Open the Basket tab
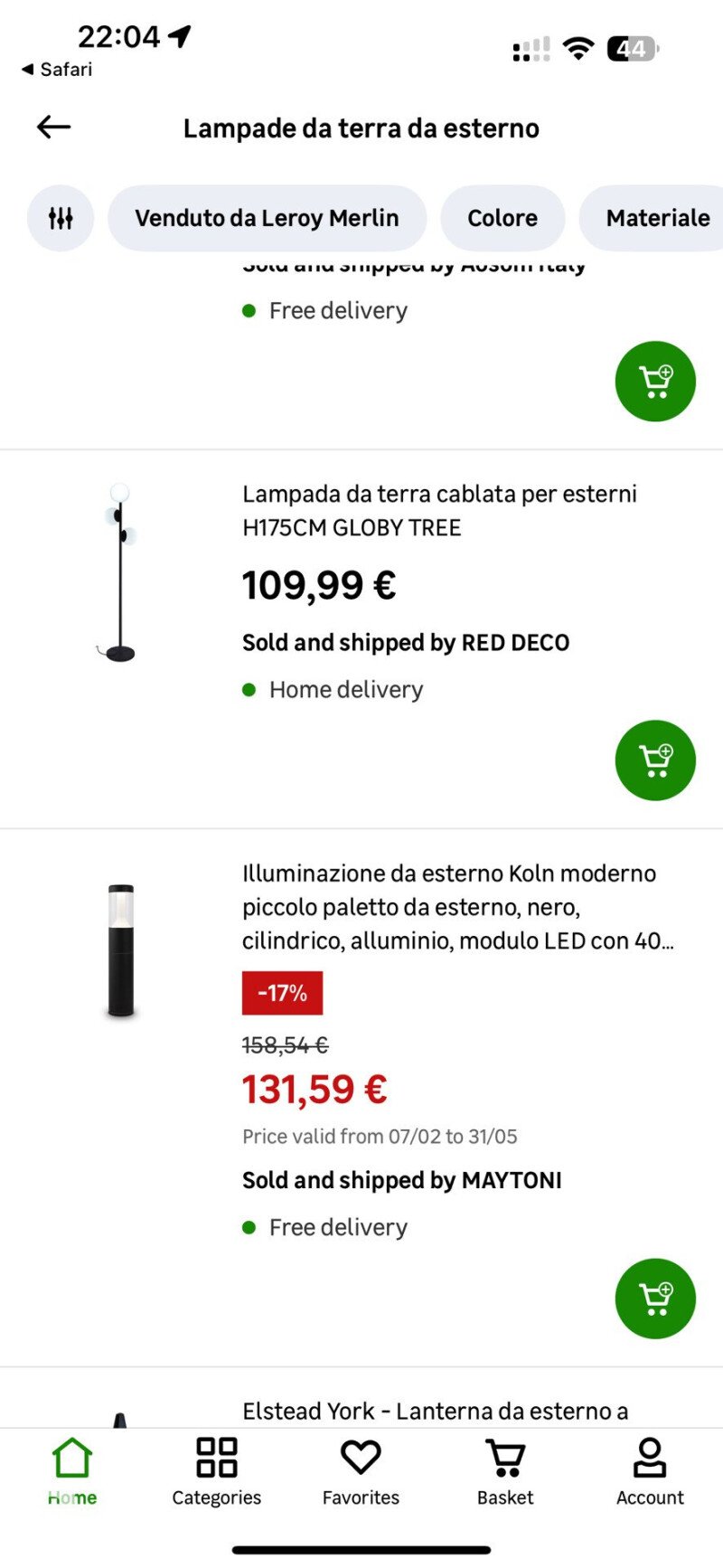The height and width of the screenshot is (1568, 723). coord(505,1471)
